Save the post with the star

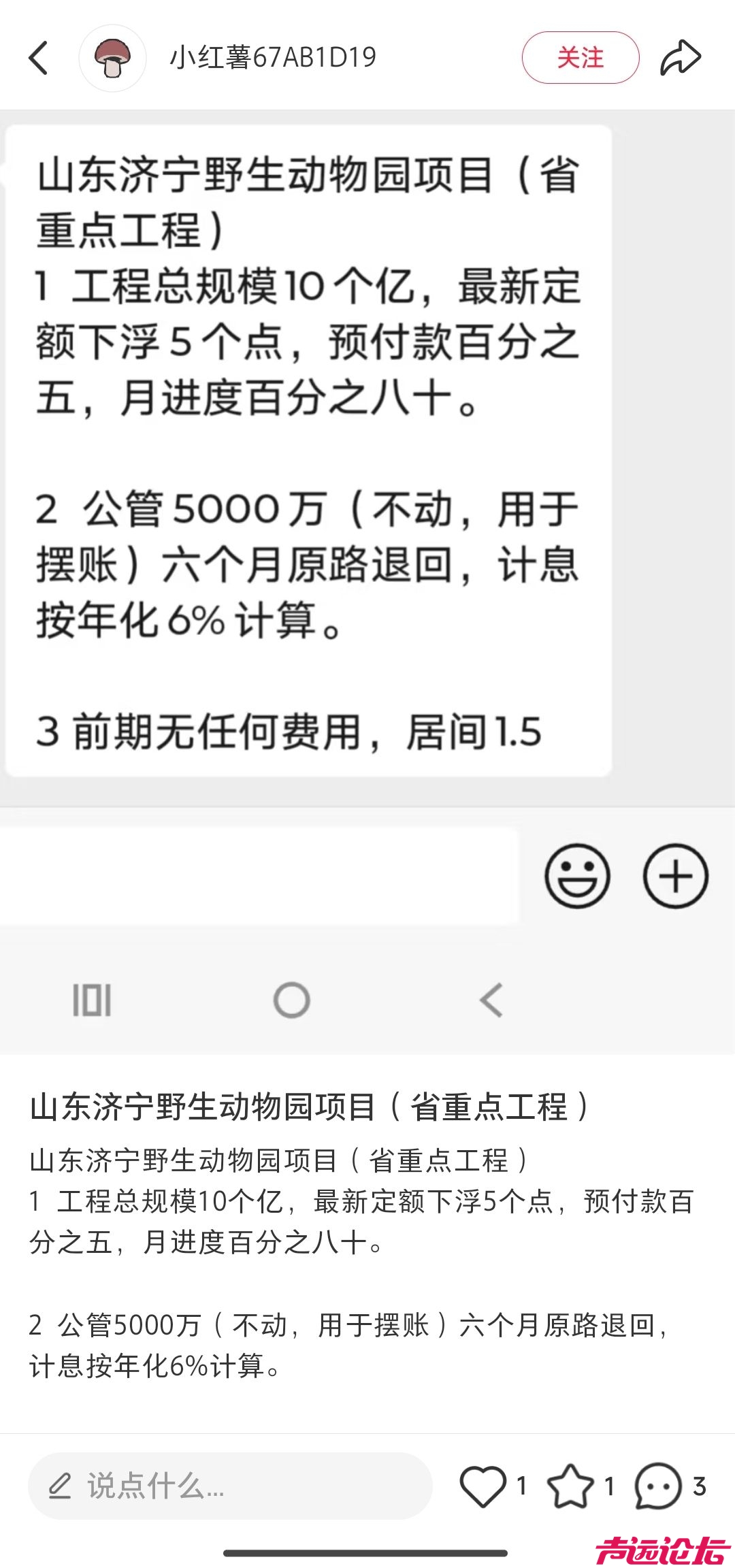(570, 1486)
